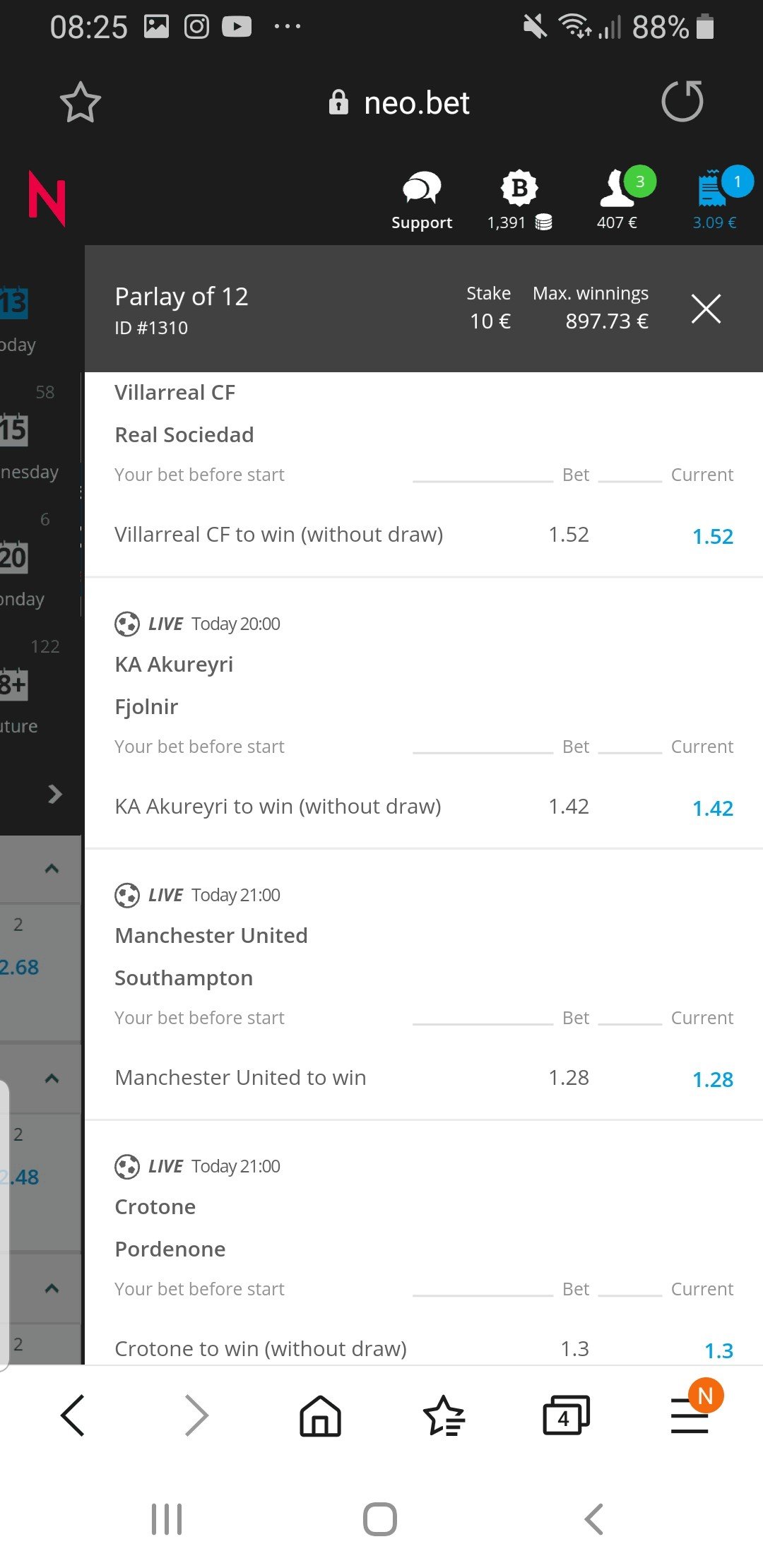Go to the browser home page
763x1568 pixels.
pos(320,1415)
